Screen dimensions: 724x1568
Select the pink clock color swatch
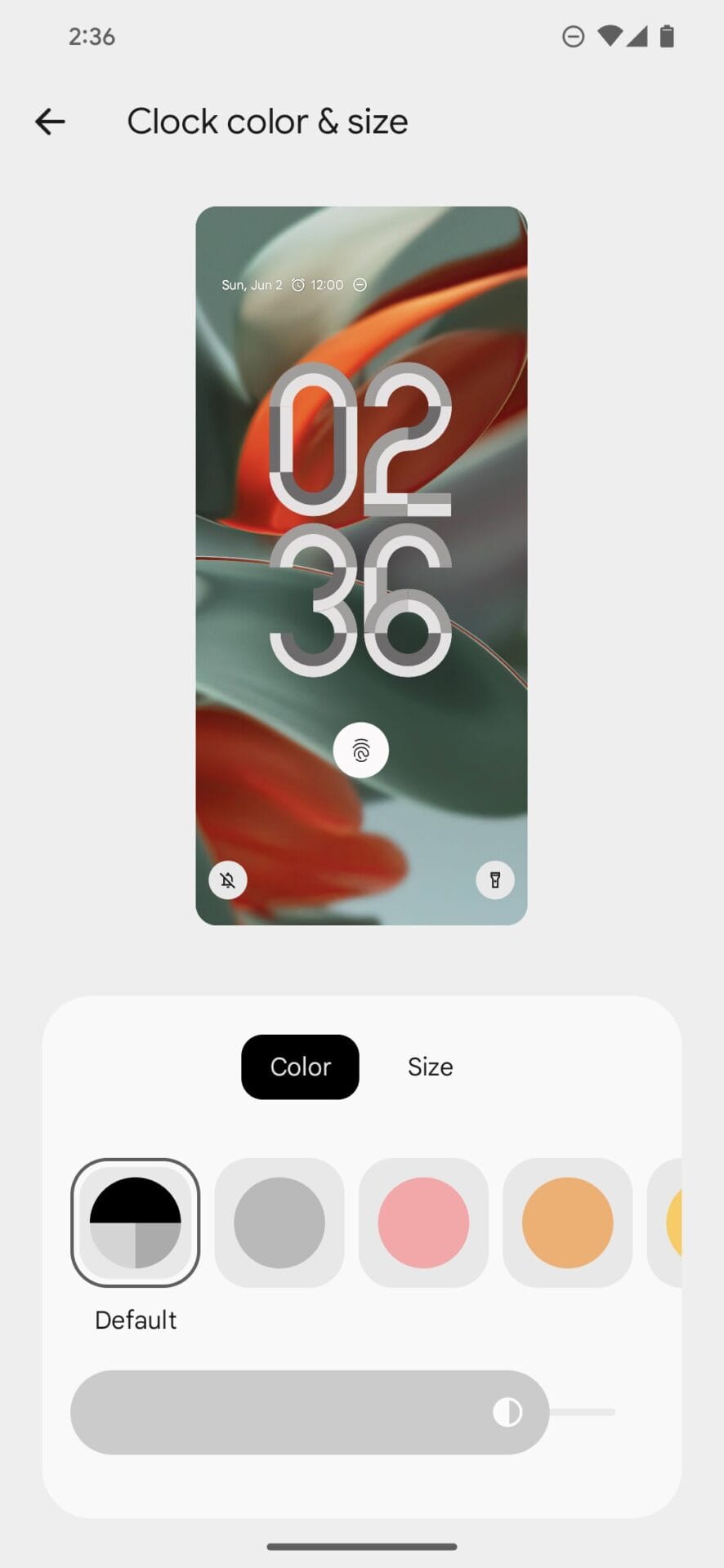(423, 1223)
